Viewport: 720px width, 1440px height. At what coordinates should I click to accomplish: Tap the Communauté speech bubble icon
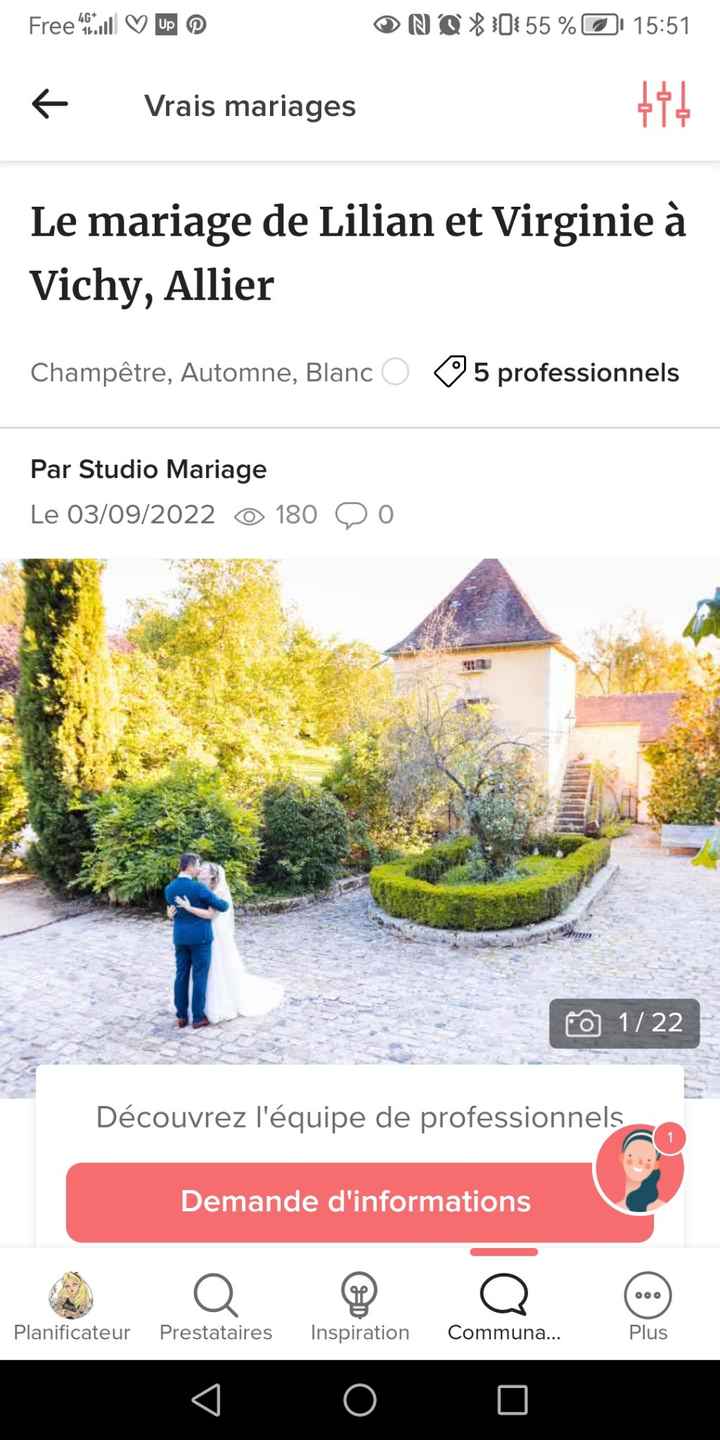pos(502,1292)
